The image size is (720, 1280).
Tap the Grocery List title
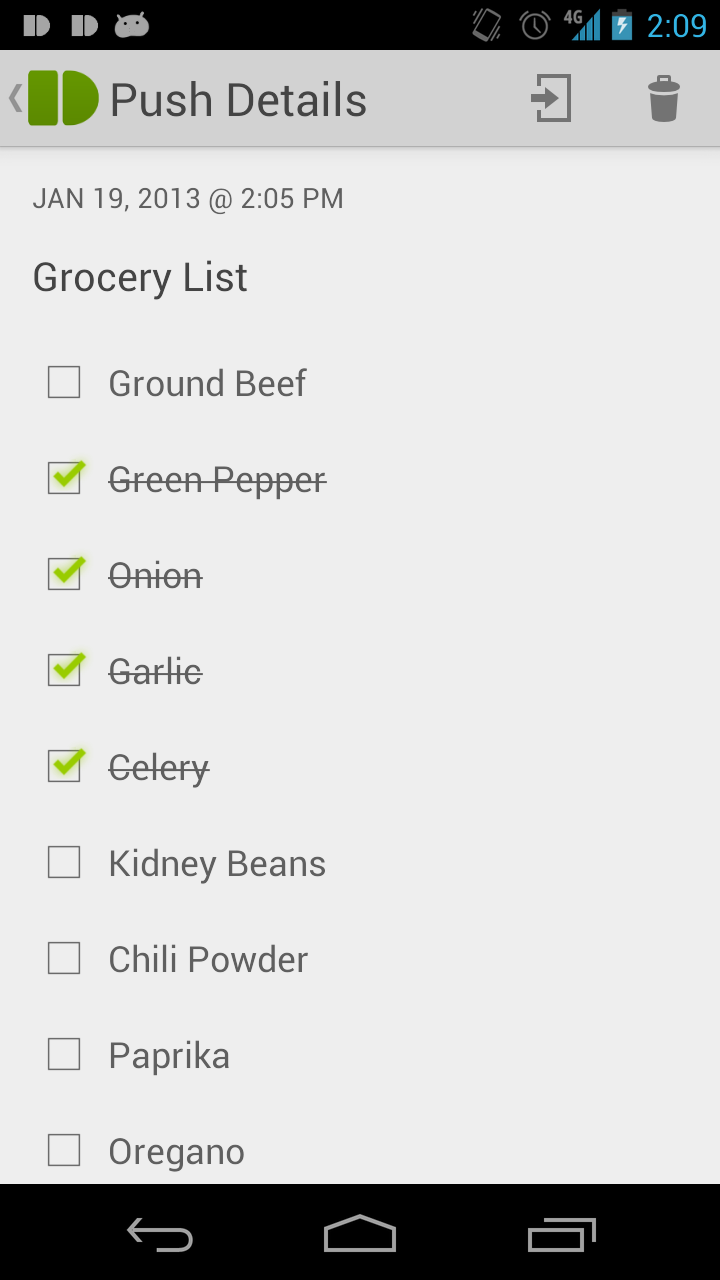(140, 277)
